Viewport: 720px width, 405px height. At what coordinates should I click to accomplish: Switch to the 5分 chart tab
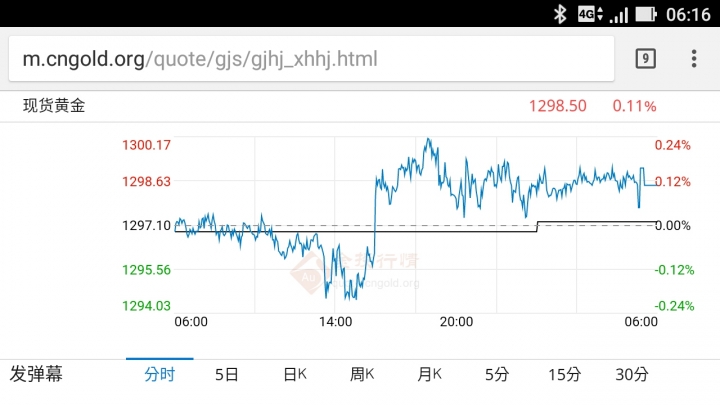(497, 375)
